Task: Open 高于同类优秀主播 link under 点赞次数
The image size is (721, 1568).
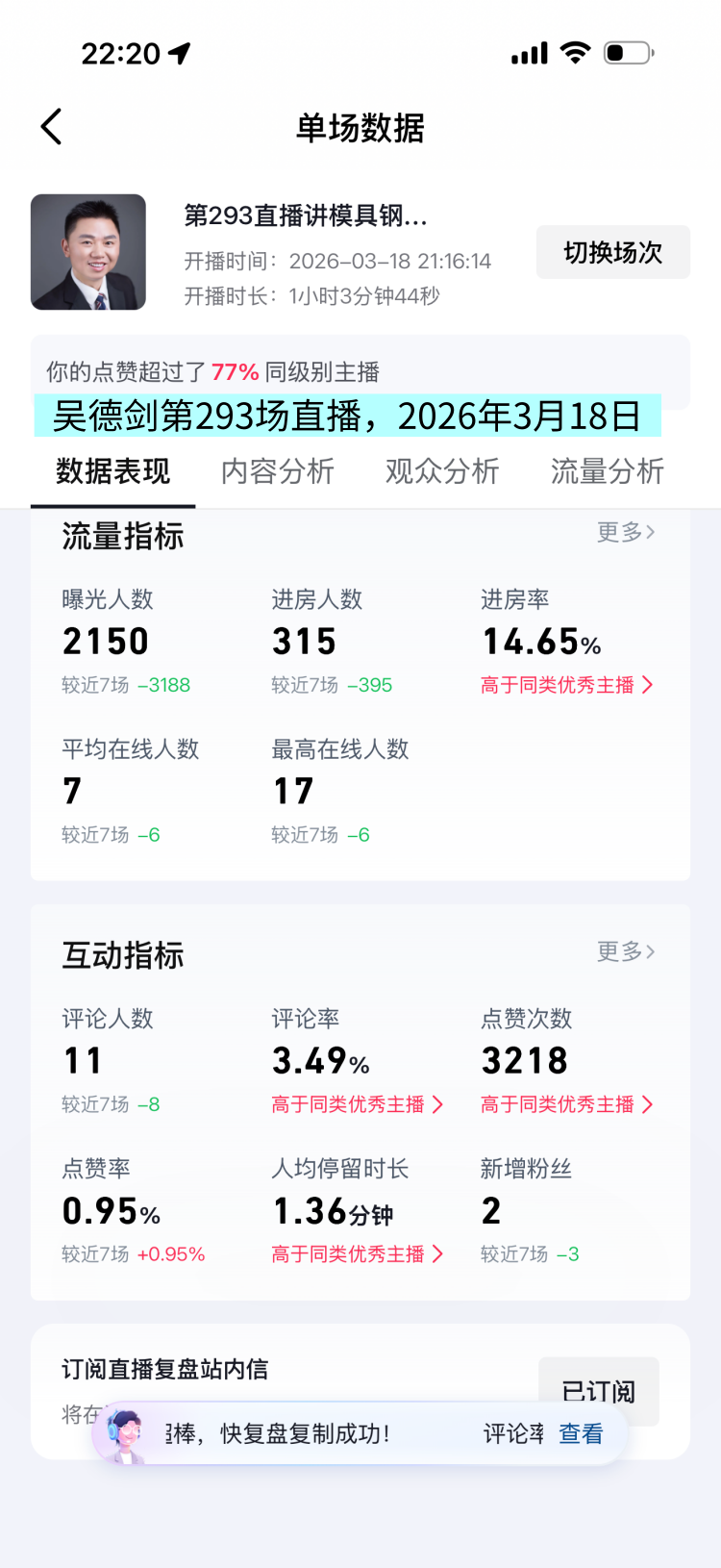Action: [566, 1104]
